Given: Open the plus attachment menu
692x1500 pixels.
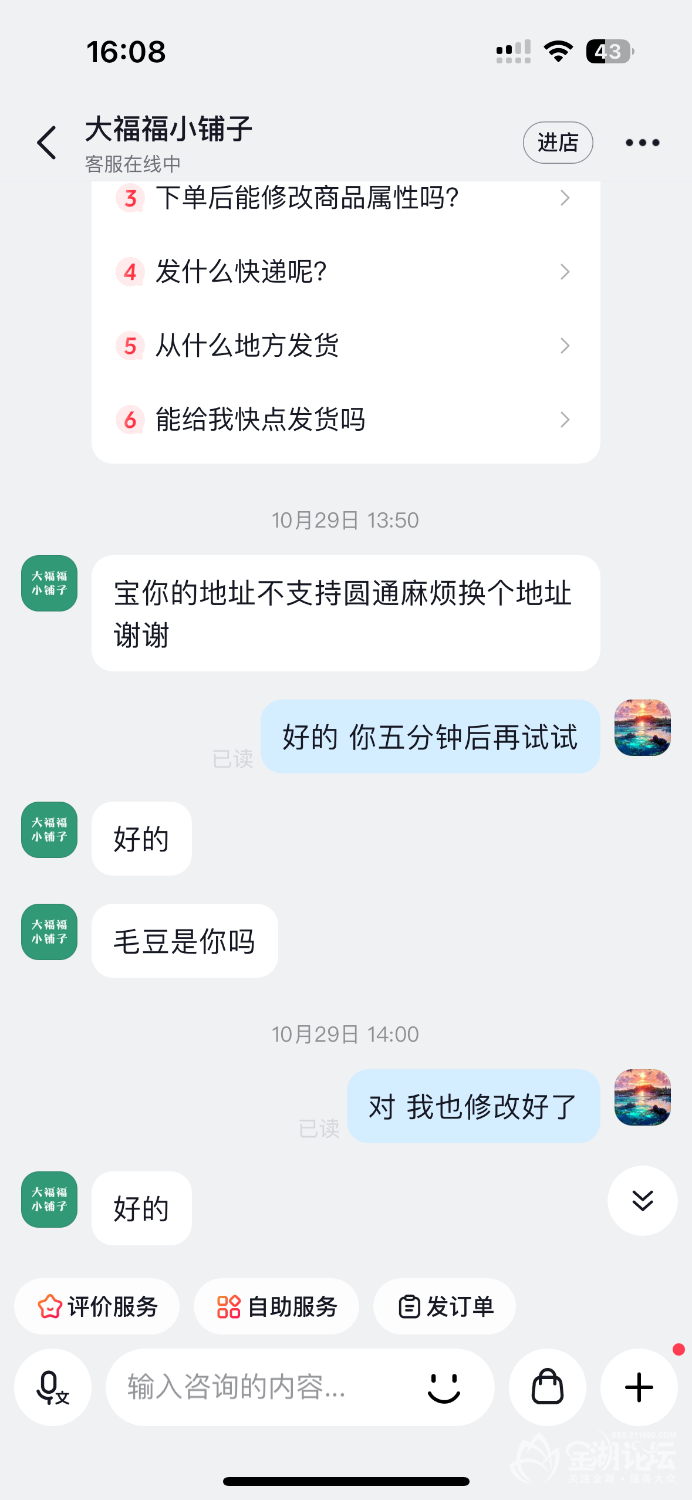Looking at the screenshot, I should tap(638, 1387).
